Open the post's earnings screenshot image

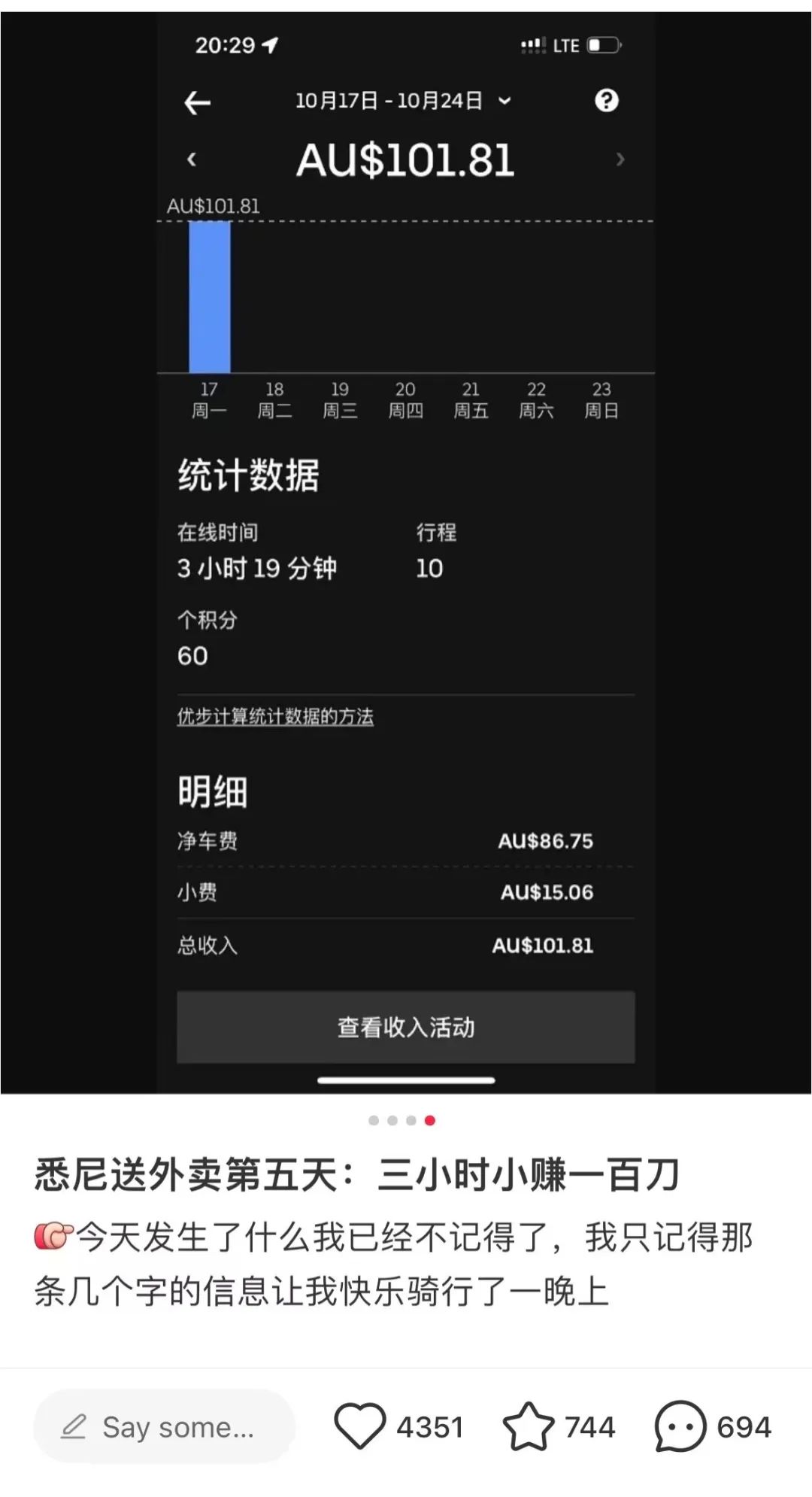coord(406,553)
